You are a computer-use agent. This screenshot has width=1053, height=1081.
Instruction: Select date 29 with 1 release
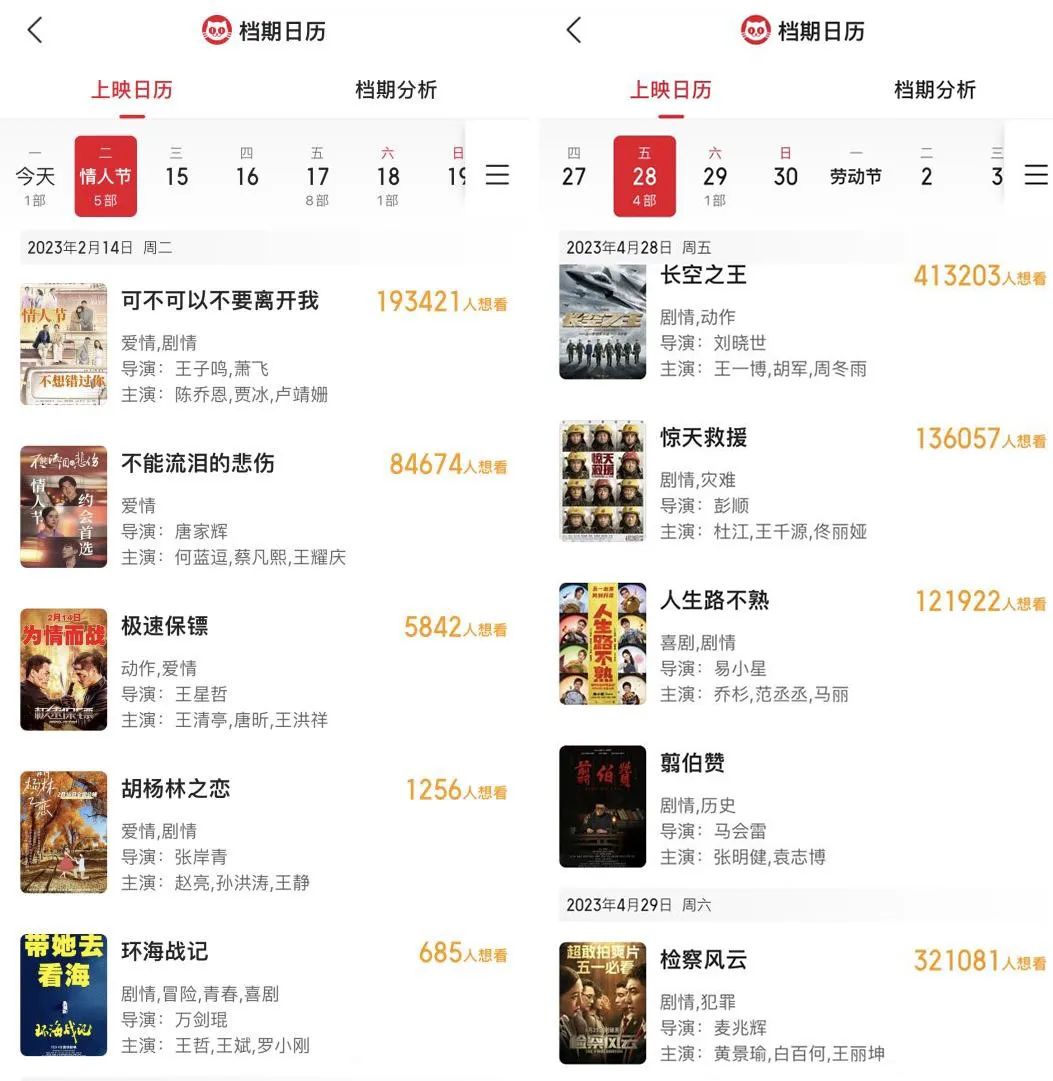tap(715, 177)
